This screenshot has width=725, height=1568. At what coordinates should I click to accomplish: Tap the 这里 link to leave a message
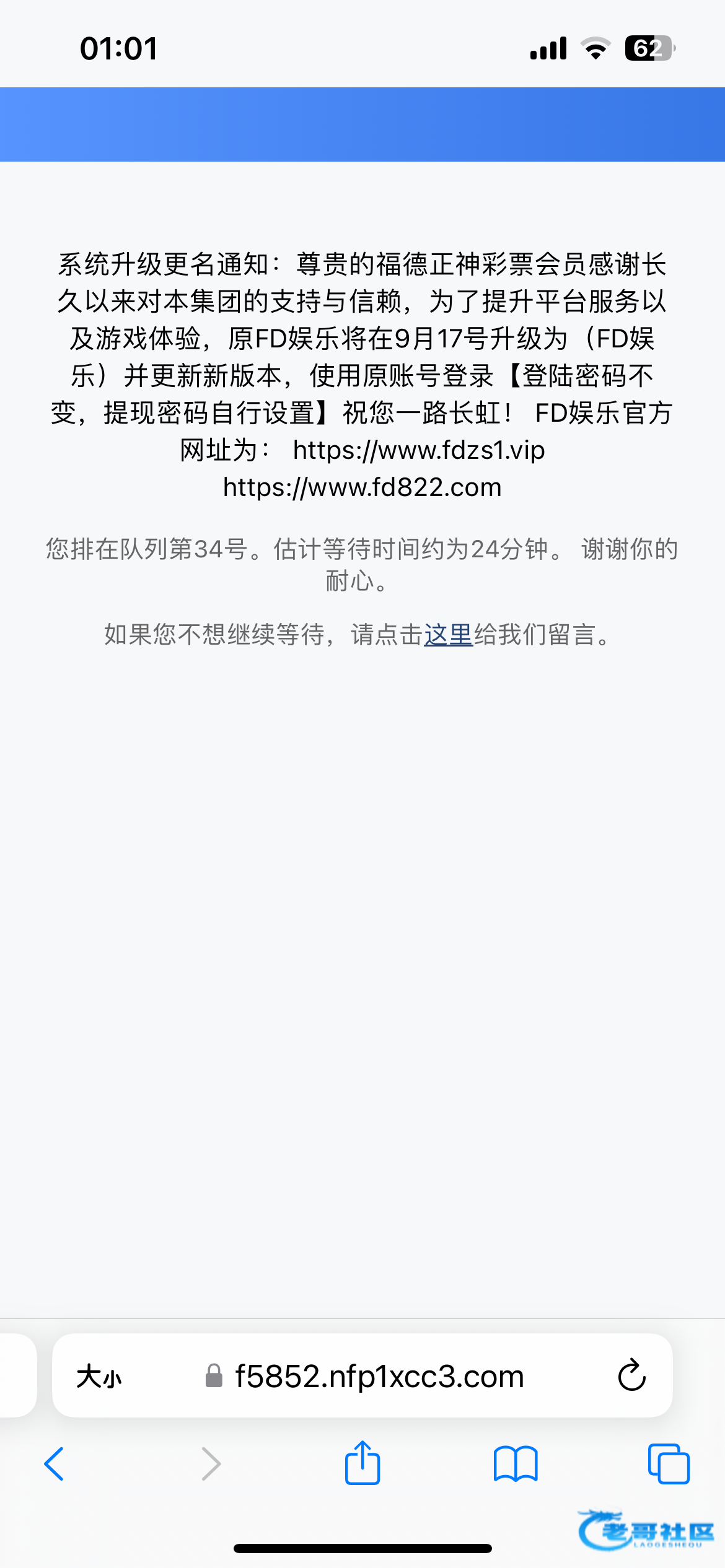click(x=448, y=635)
